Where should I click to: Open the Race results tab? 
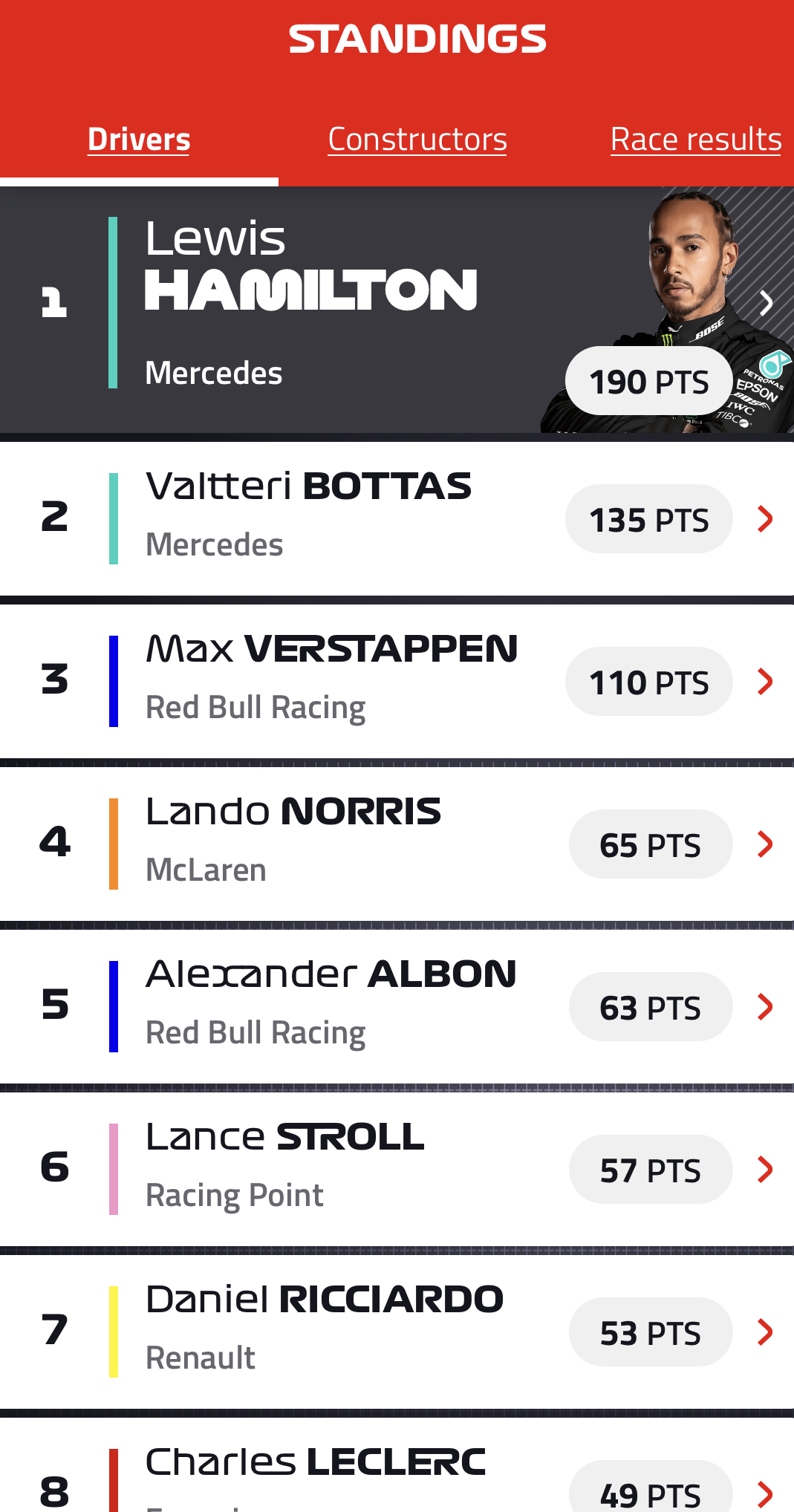696,140
